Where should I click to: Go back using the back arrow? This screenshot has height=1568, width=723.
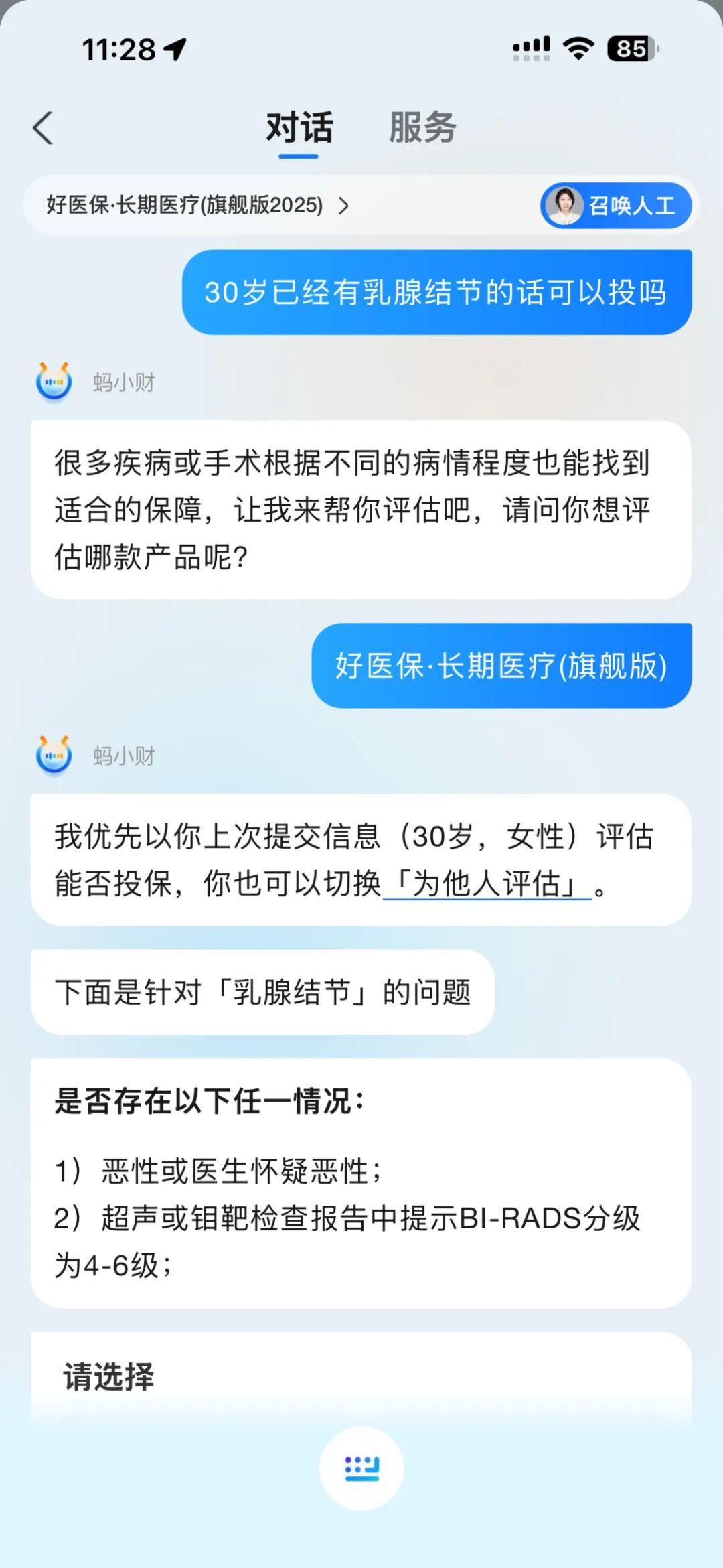click(x=43, y=127)
